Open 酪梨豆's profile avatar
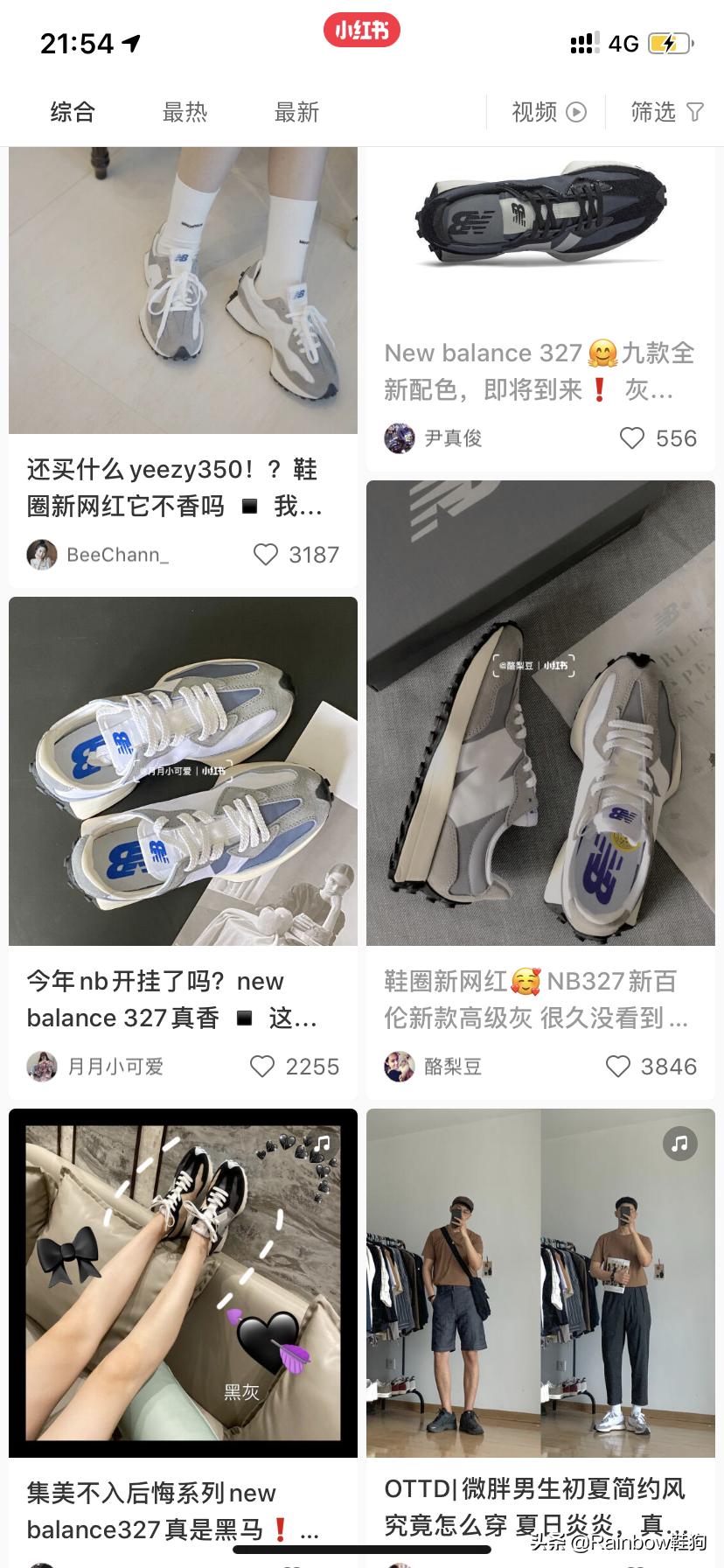This screenshot has height=1568, width=724. pos(399,1066)
